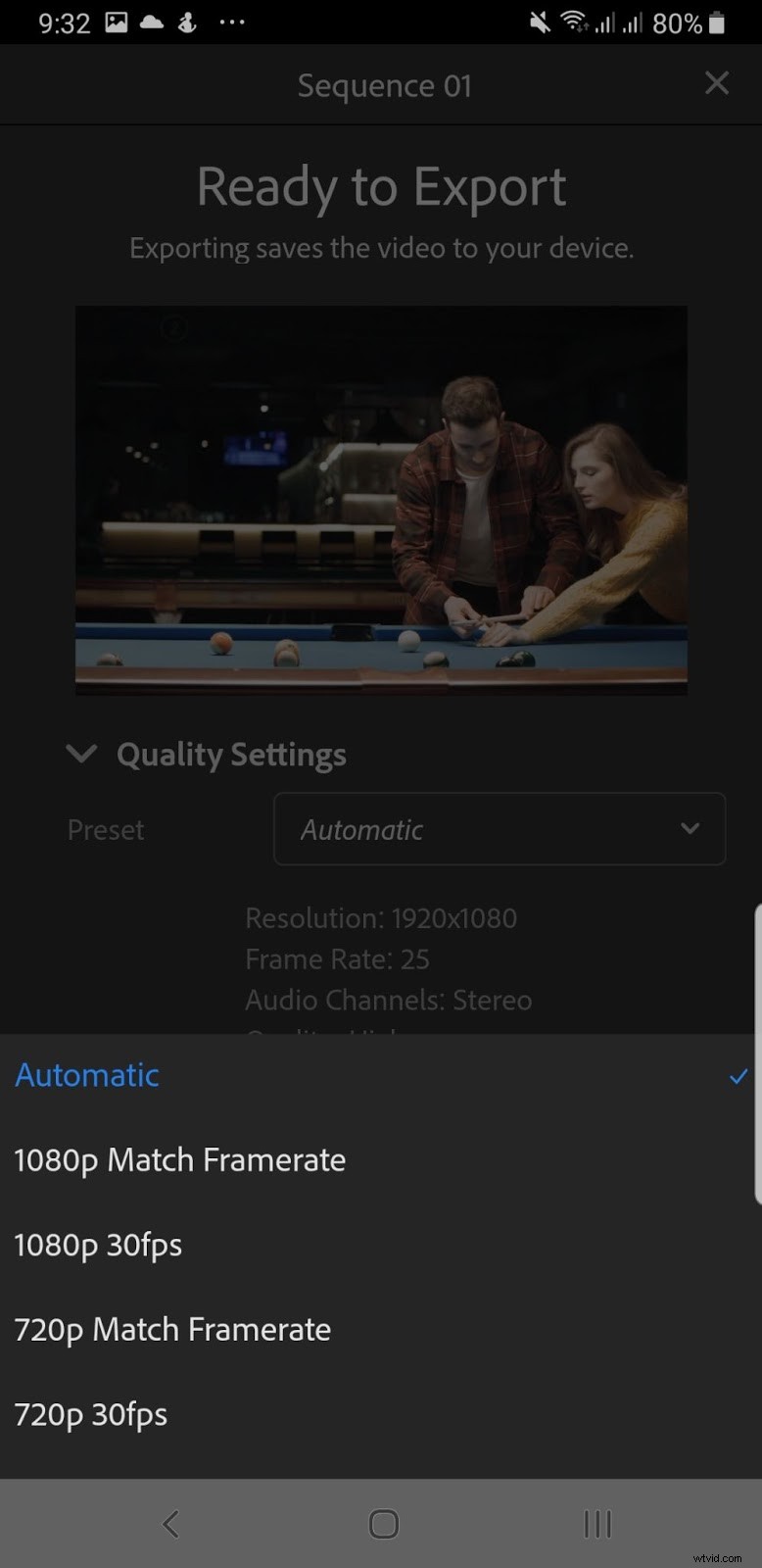Tap the Android home button

[381, 1524]
